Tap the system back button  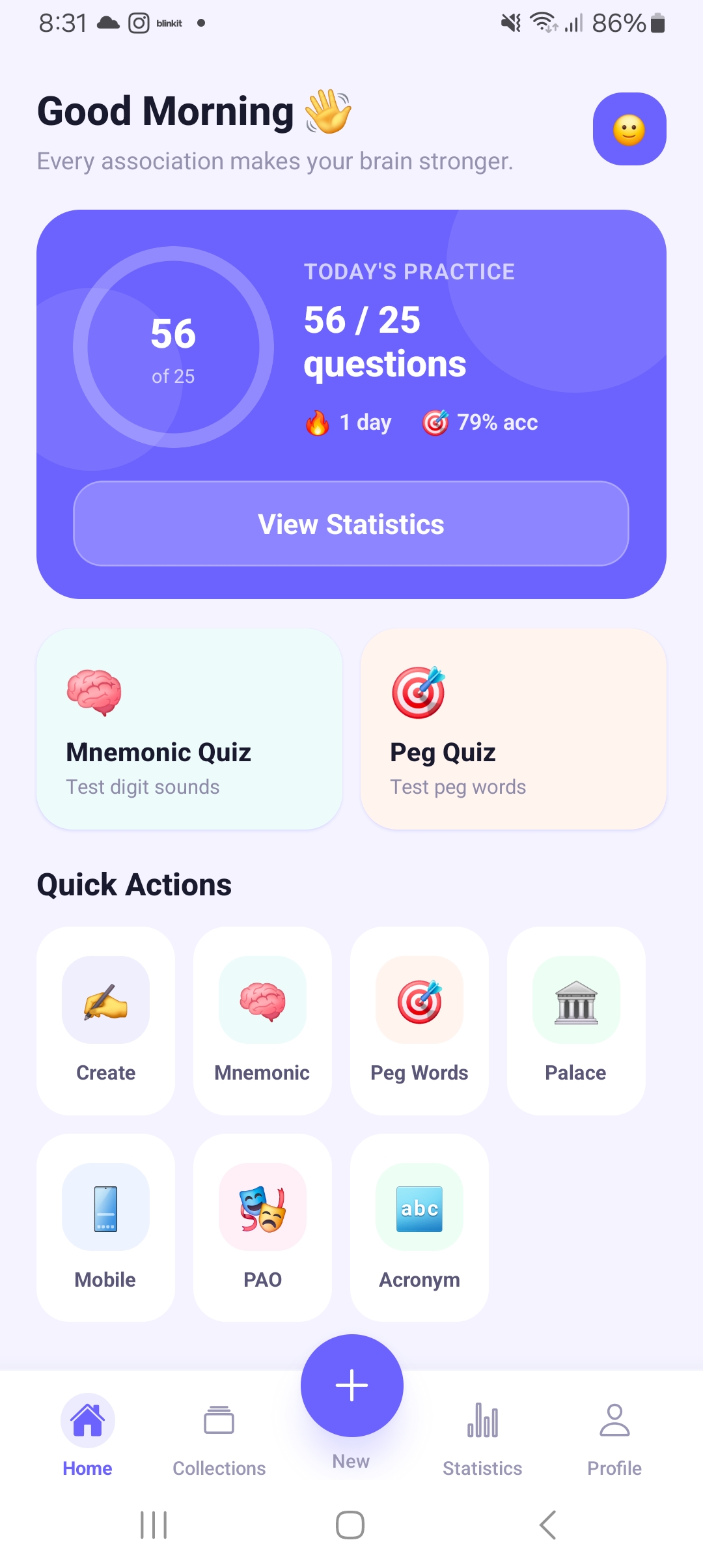point(548,1525)
